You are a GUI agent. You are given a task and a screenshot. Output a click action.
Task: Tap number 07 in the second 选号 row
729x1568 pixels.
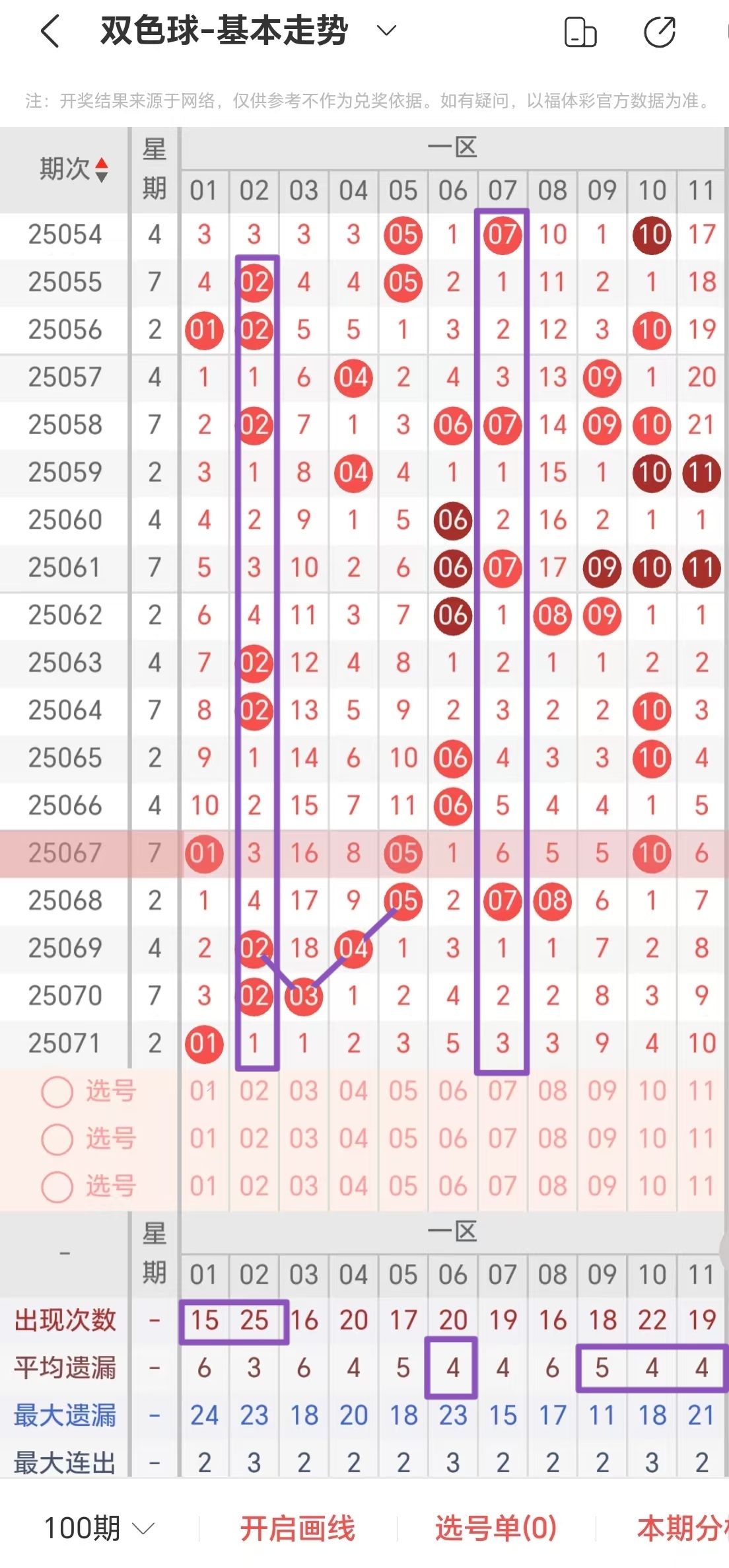(x=503, y=1139)
